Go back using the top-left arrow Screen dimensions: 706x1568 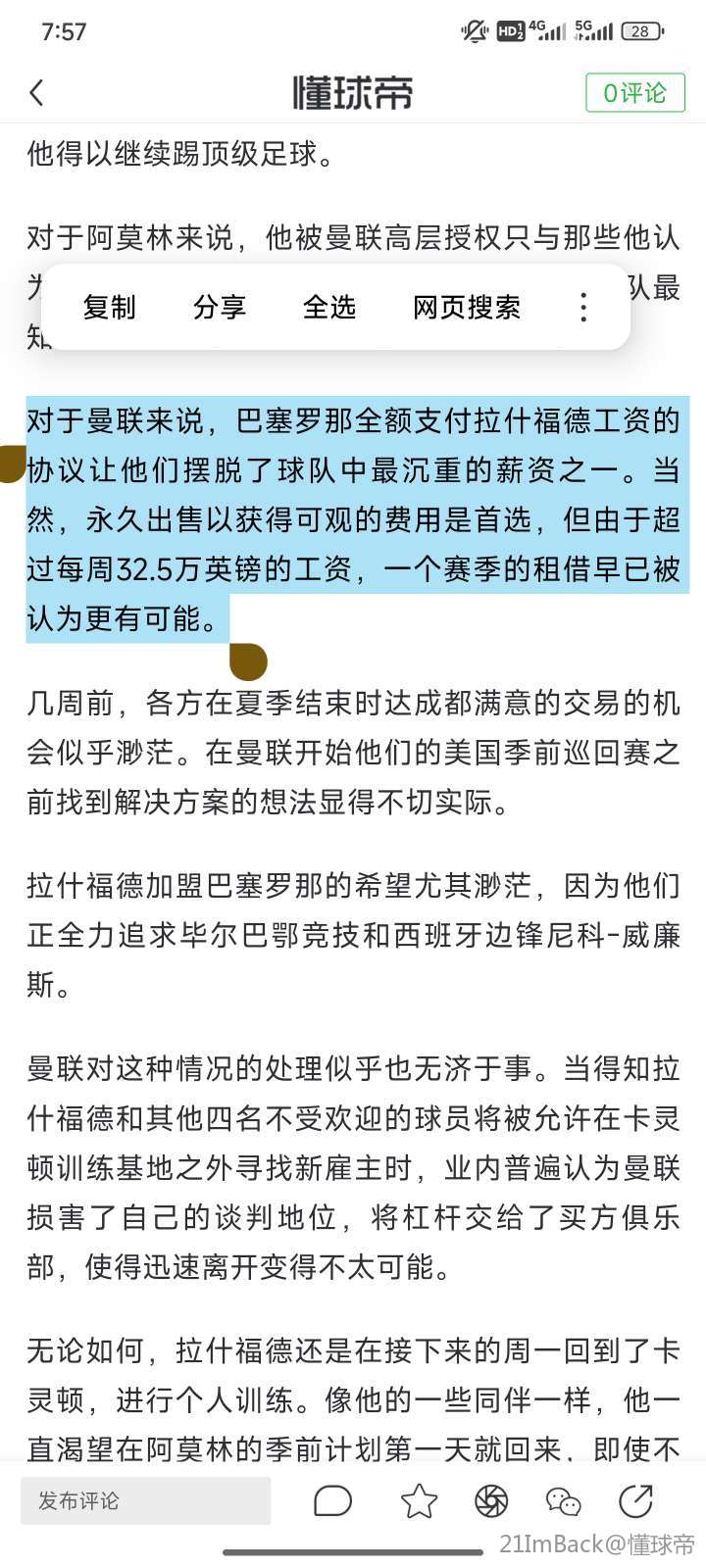37,93
